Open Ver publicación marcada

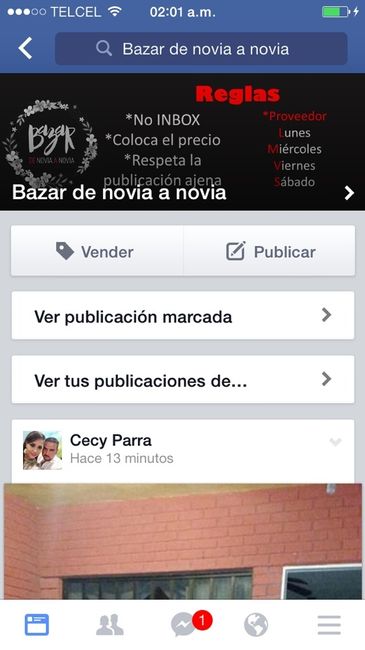click(x=183, y=316)
